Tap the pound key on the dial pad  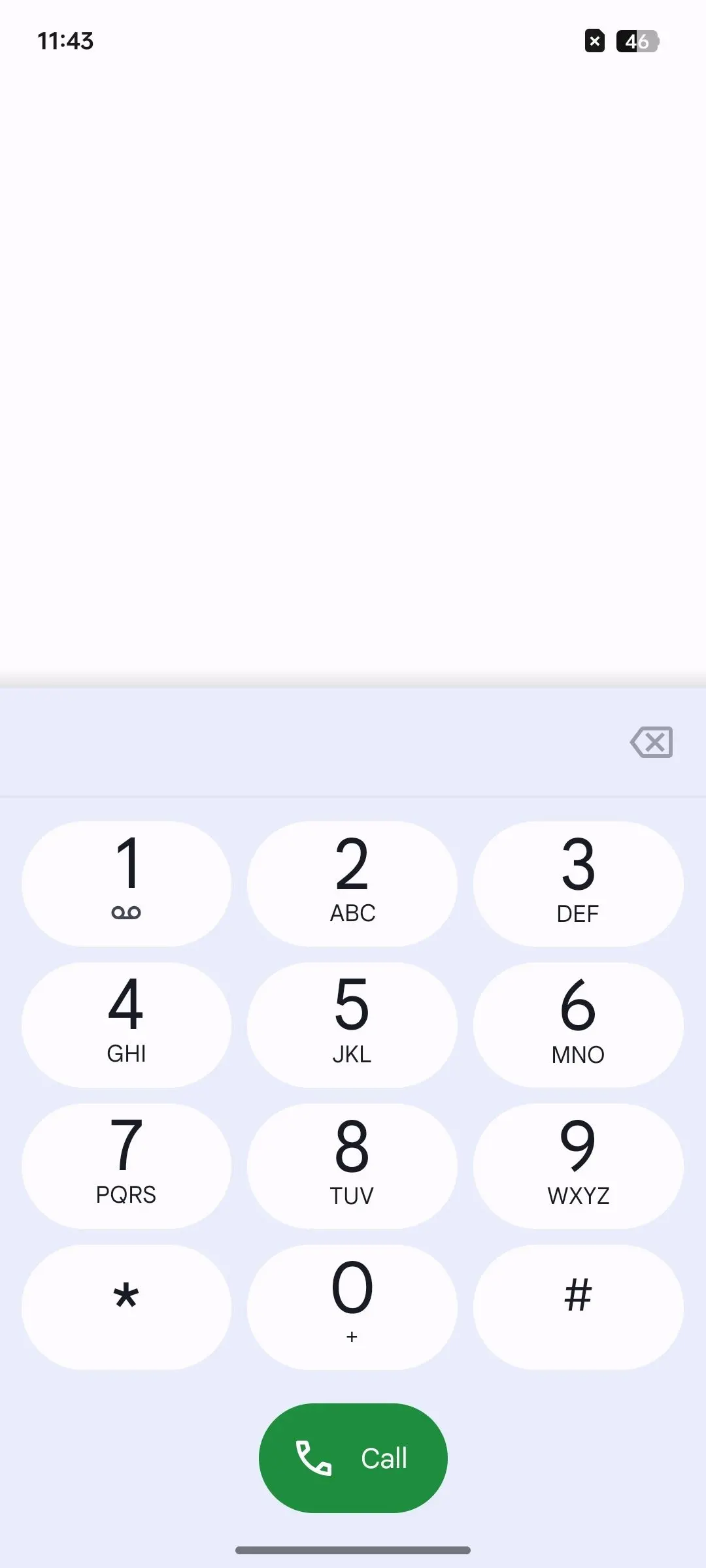578,1306
